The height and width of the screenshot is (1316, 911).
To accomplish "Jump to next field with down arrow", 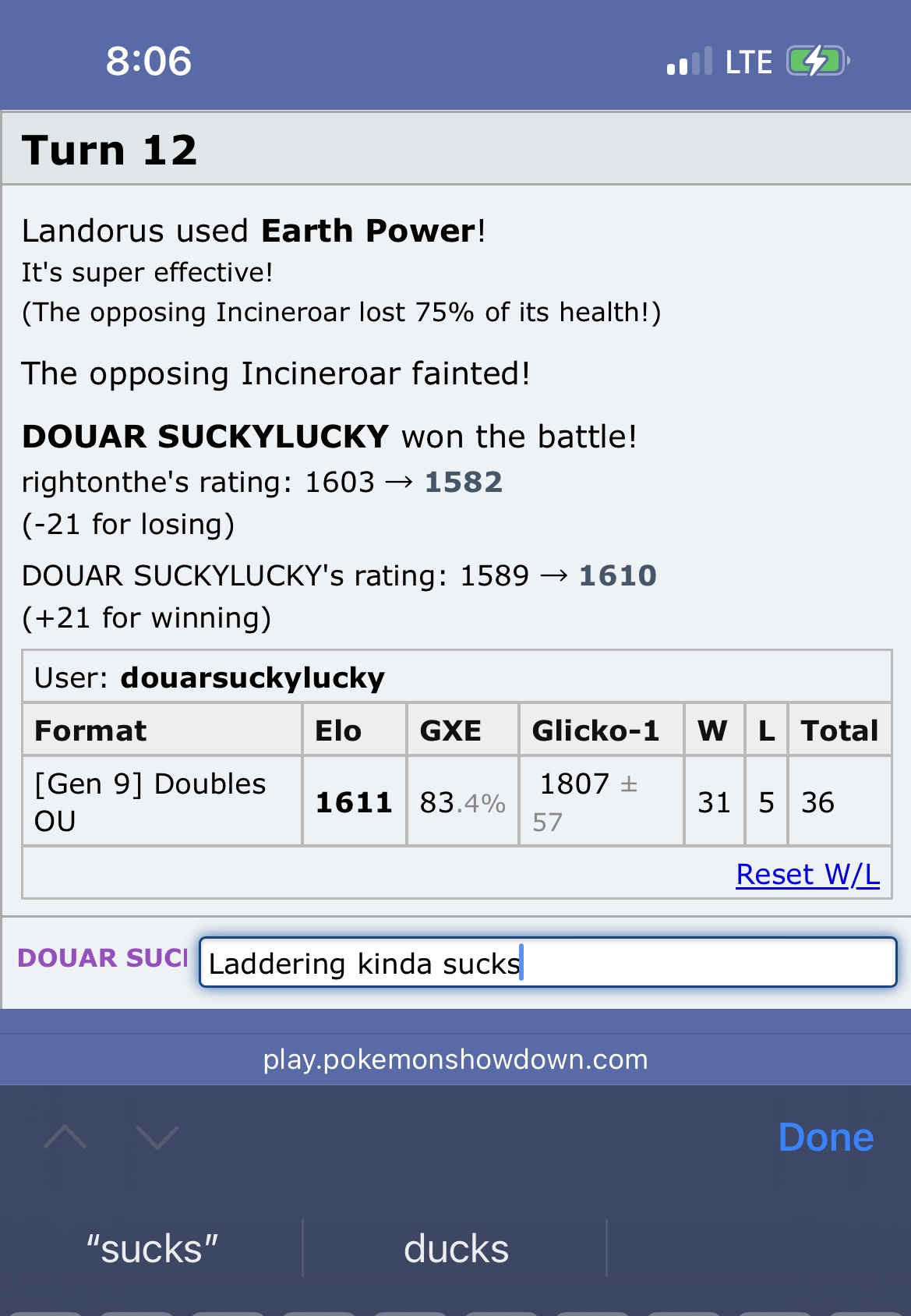I will click(157, 1137).
